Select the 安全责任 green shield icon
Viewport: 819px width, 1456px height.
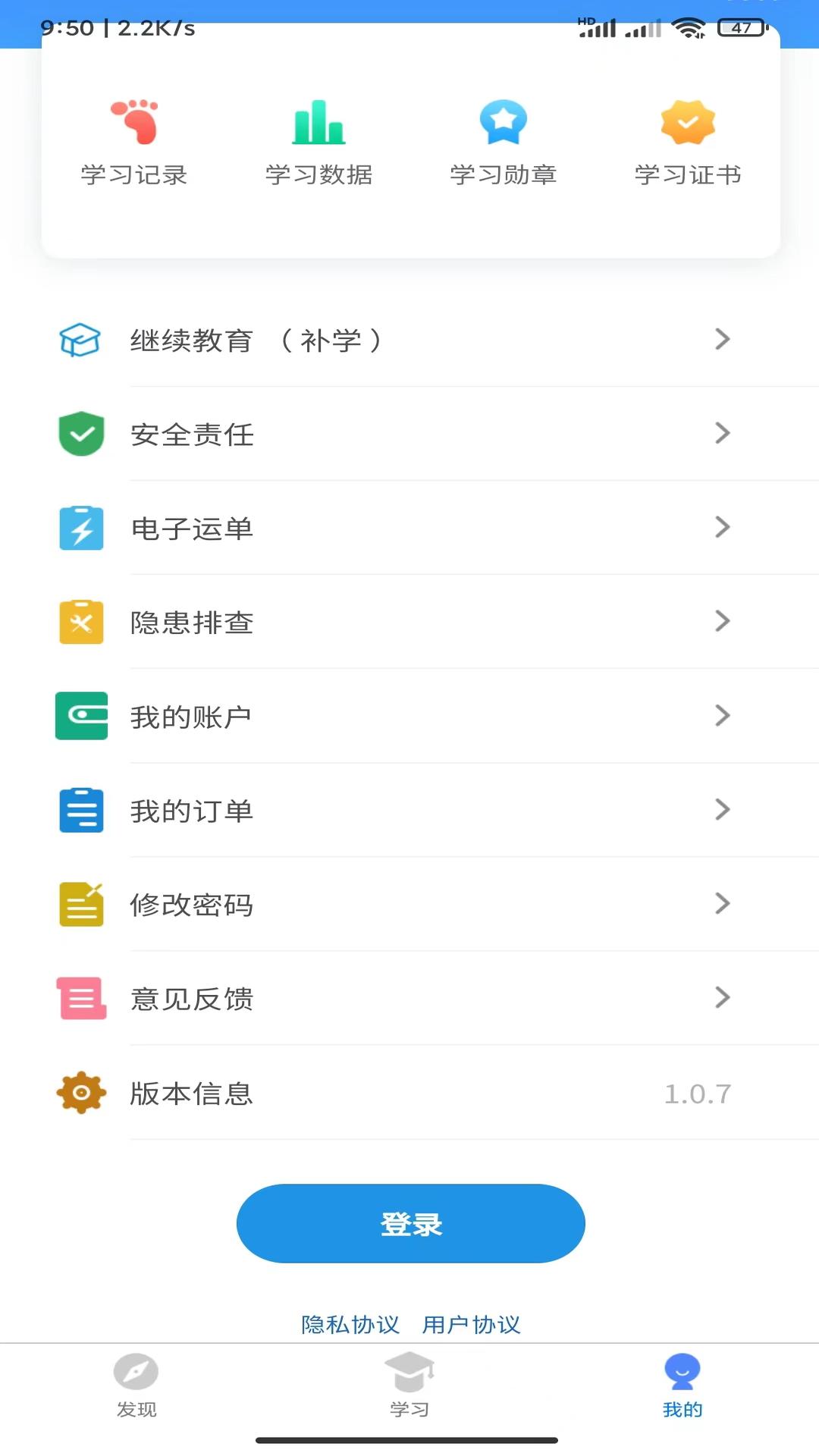pos(80,434)
